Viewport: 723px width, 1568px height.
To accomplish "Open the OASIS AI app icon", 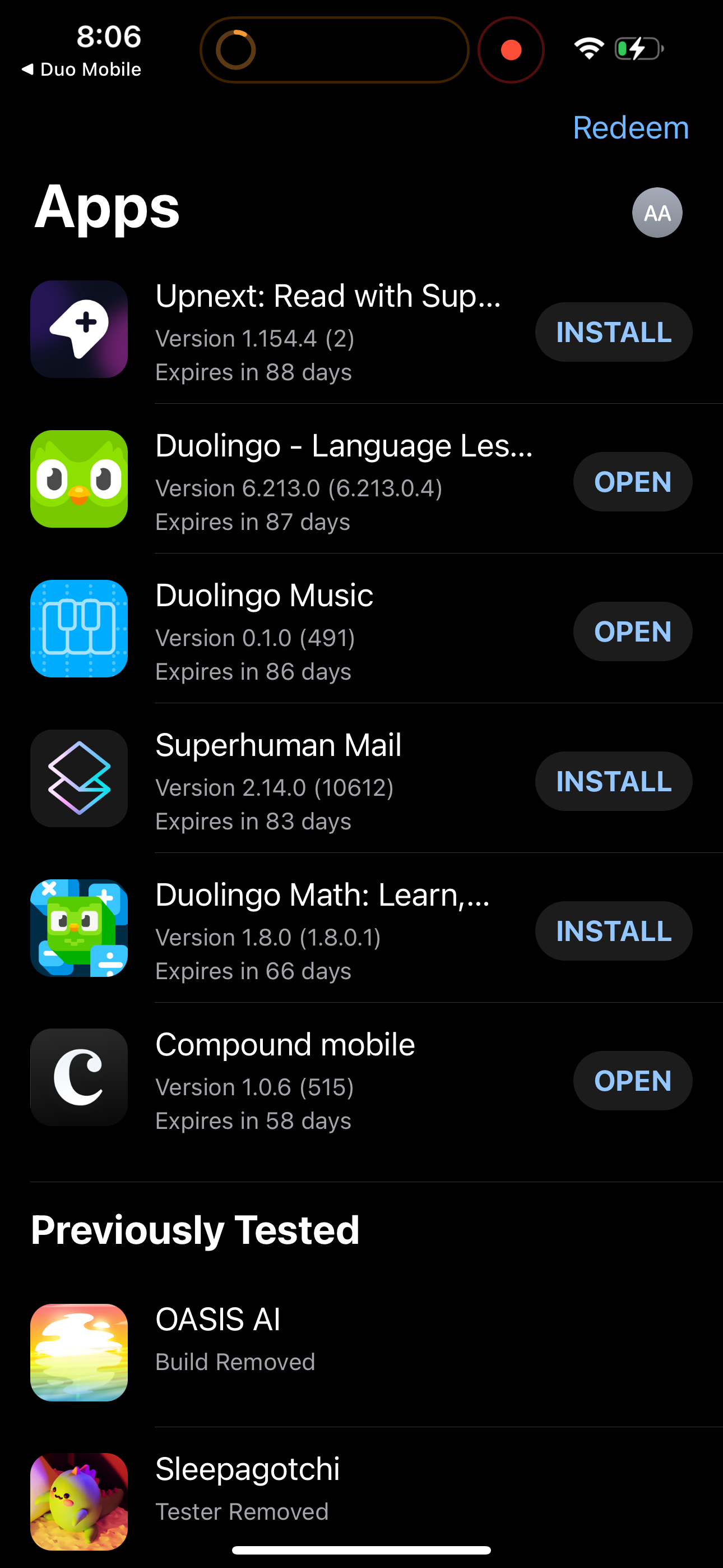I will [x=78, y=1353].
